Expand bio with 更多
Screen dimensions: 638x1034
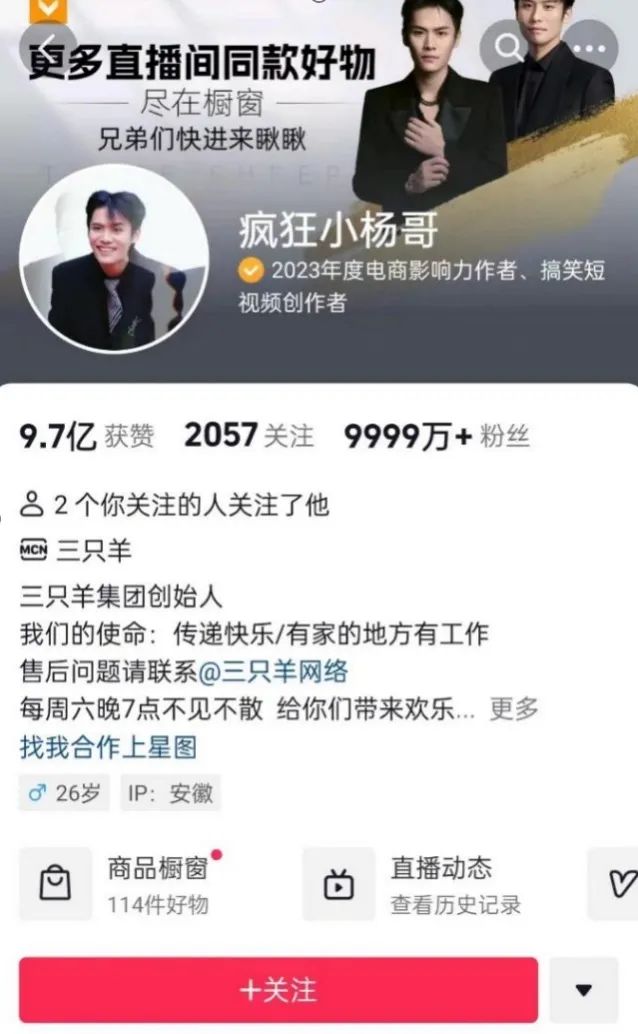click(x=514, y=709)
